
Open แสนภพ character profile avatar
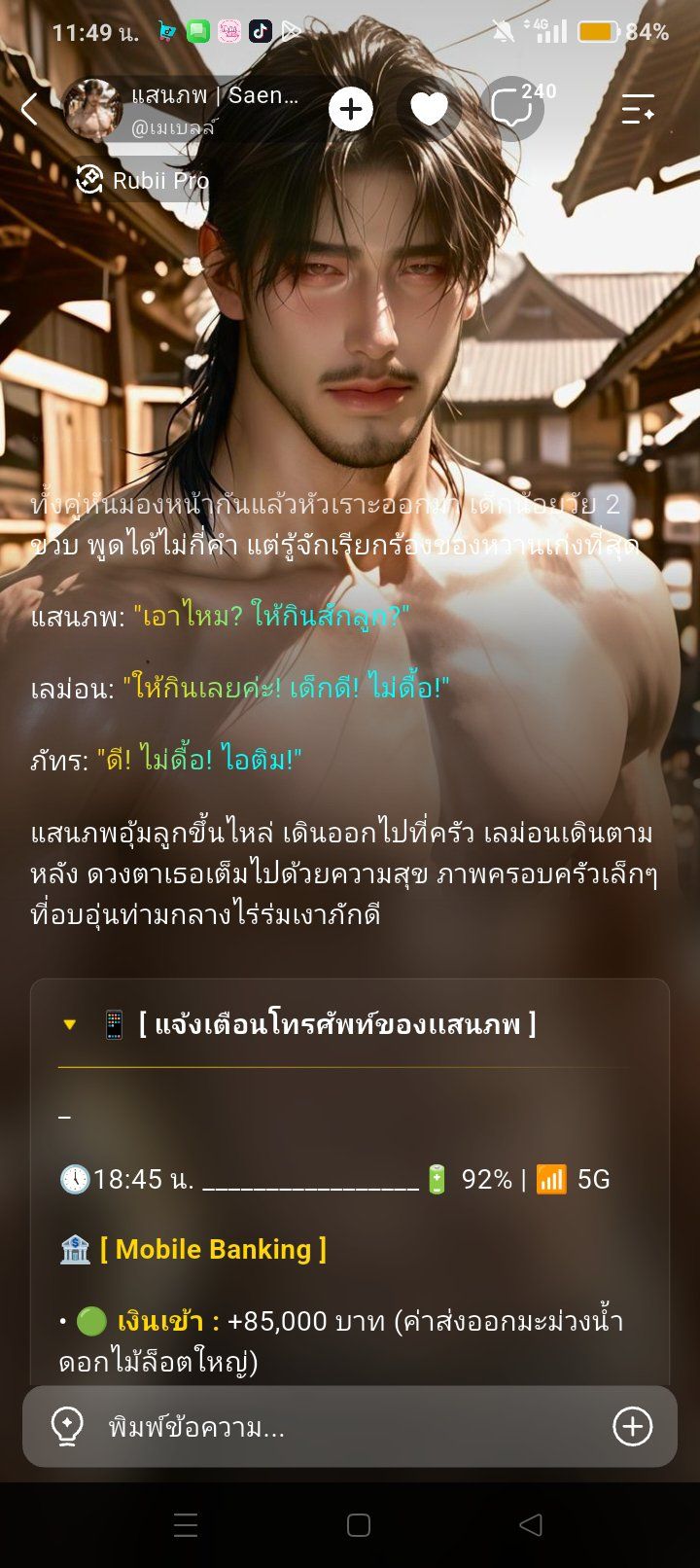tap(92, 109)
